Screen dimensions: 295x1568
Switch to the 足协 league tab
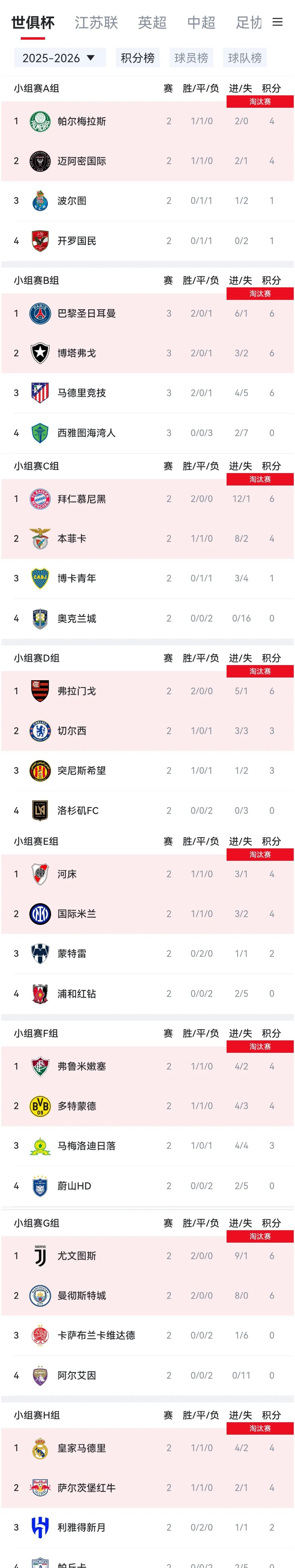coord(249,23)
